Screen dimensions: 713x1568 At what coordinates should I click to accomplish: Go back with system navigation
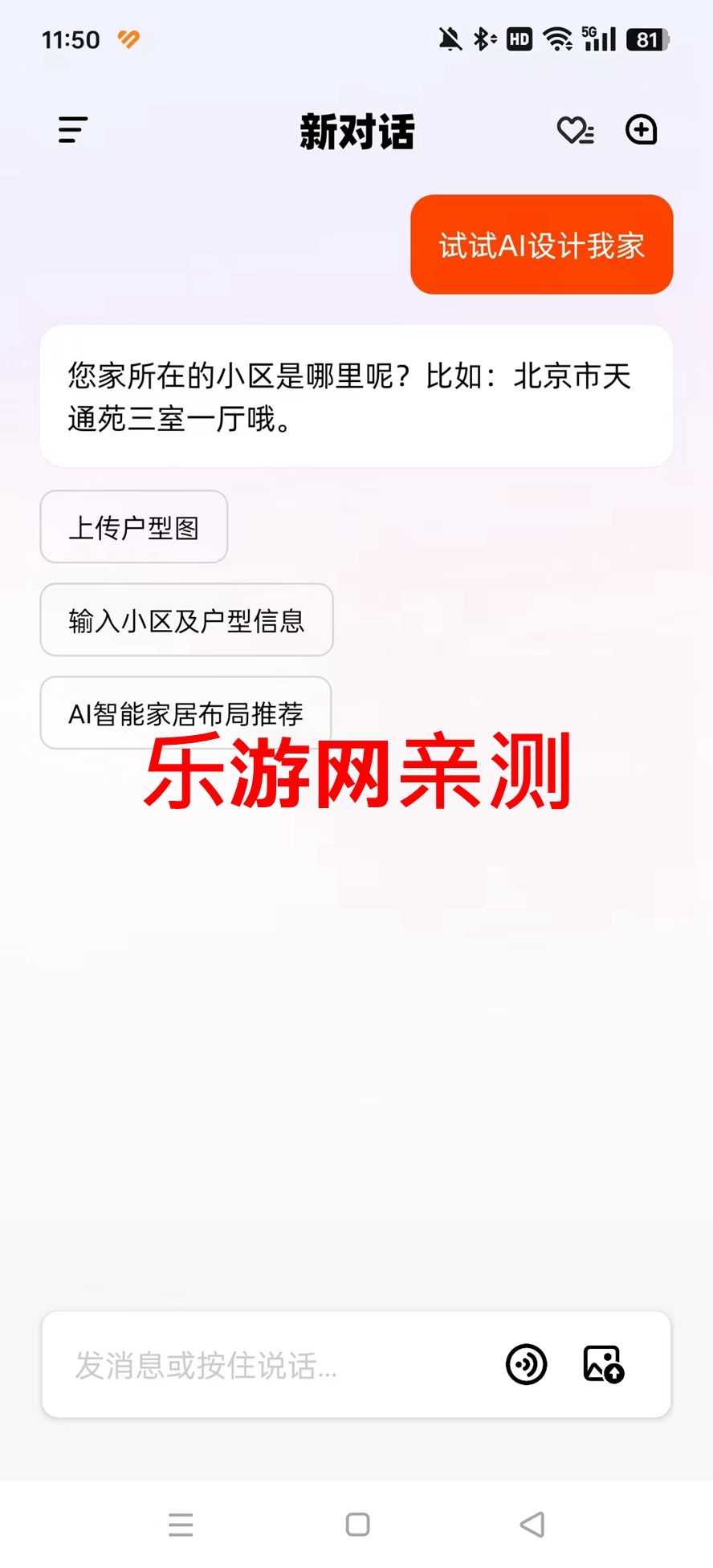point(532,1524)
